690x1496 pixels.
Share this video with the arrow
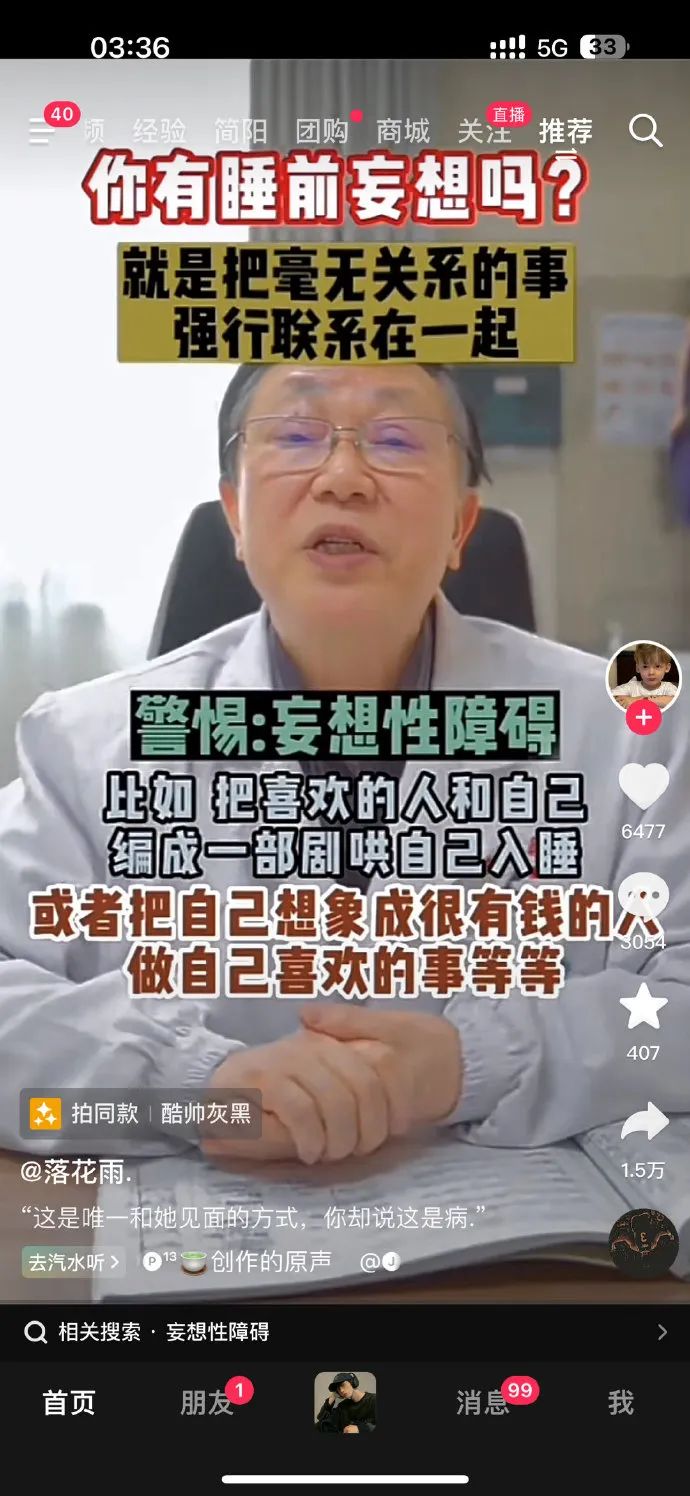(x=643, y=1123)
